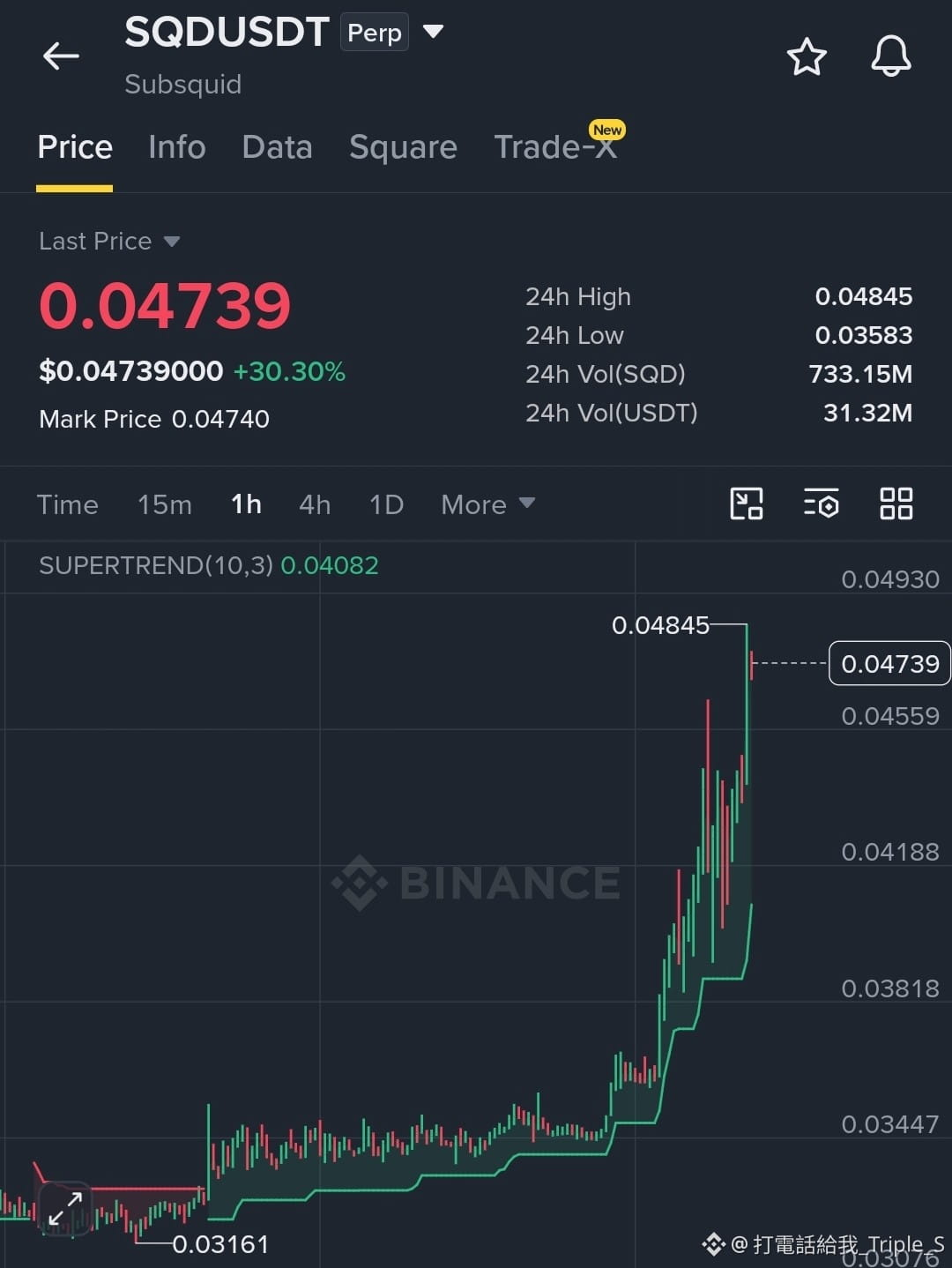Screen dimensions: 952x1268
Task: Select the Time chart interval
Action: coord(67,504)
